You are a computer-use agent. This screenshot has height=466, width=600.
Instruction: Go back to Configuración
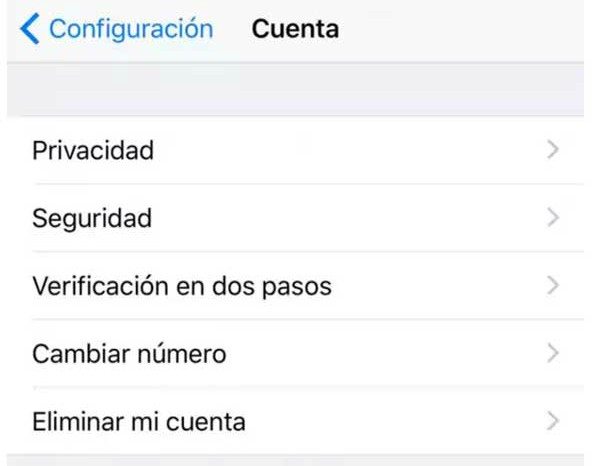[x=117, y=29]
